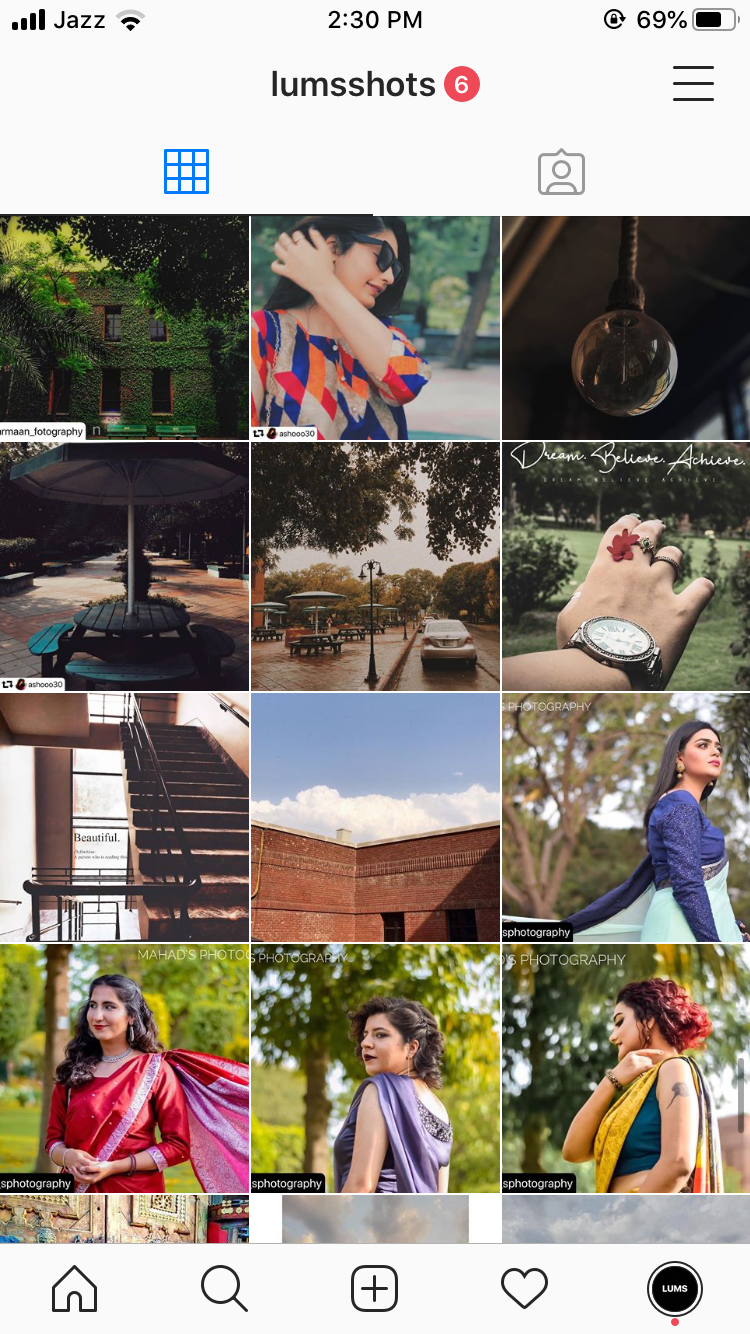Switch to the tagged photos tab
Viewport: 750px width, 1334px height.
[561, 171]
